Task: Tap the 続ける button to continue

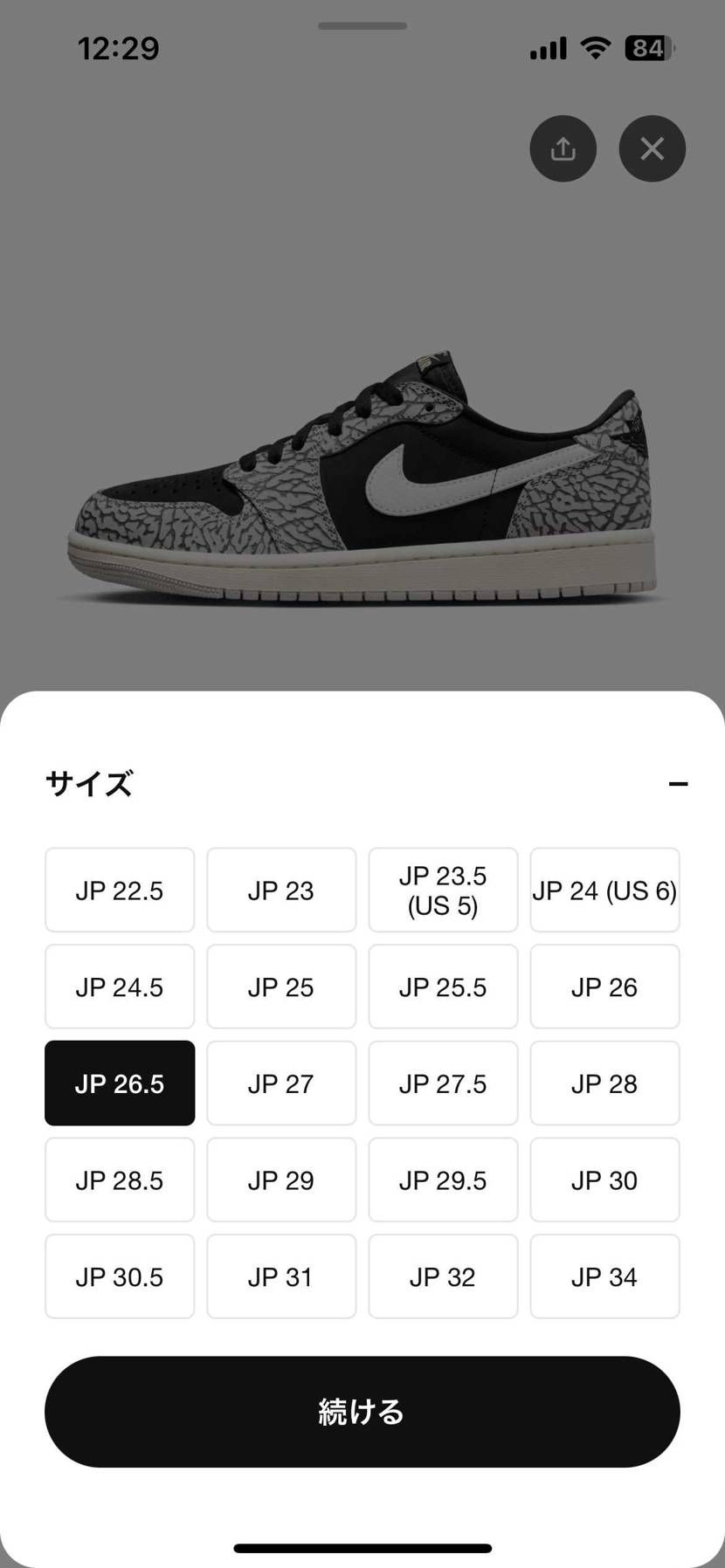Action: click(362, 1412)
